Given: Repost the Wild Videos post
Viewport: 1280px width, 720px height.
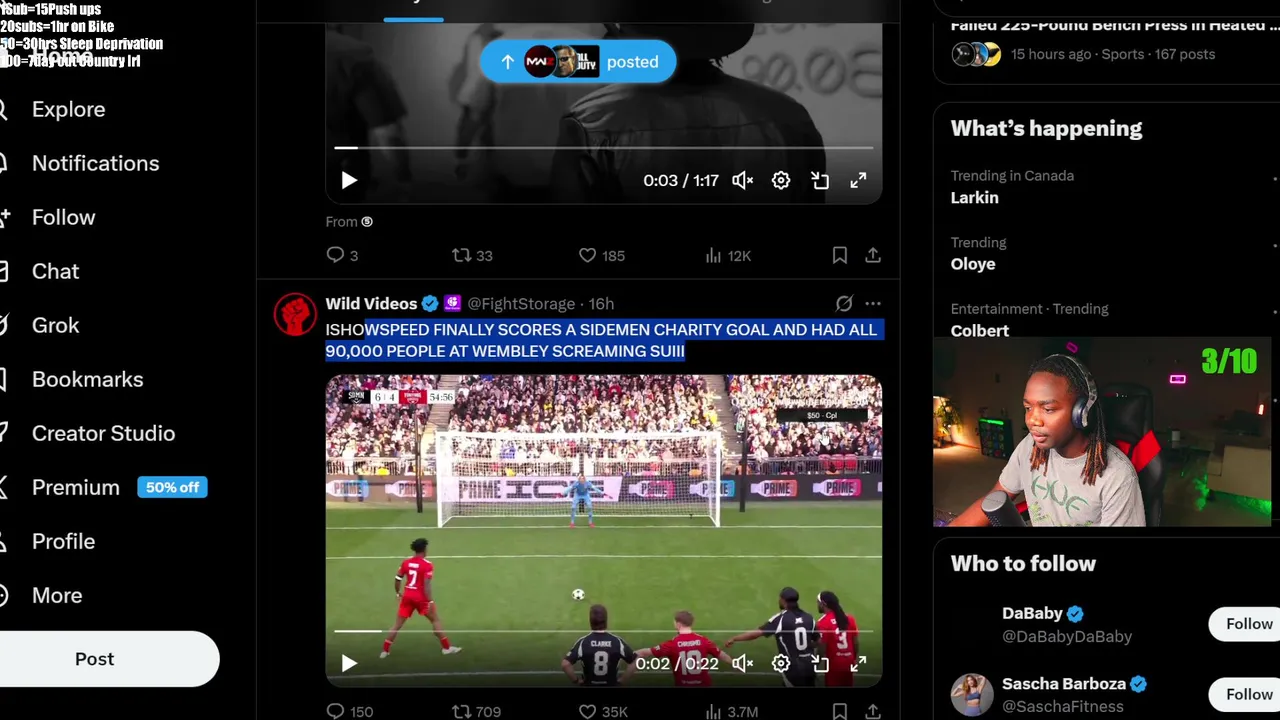Looking at the screenshot, I should coord(462,711).
